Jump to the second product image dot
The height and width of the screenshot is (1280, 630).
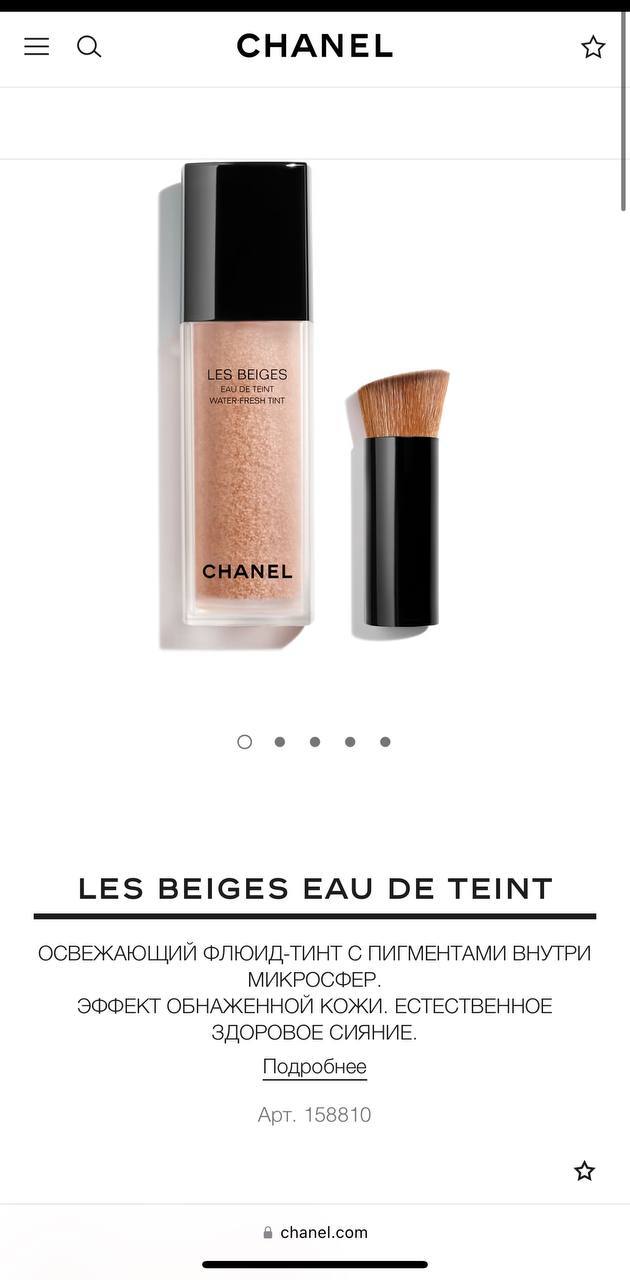click(280, 742)
